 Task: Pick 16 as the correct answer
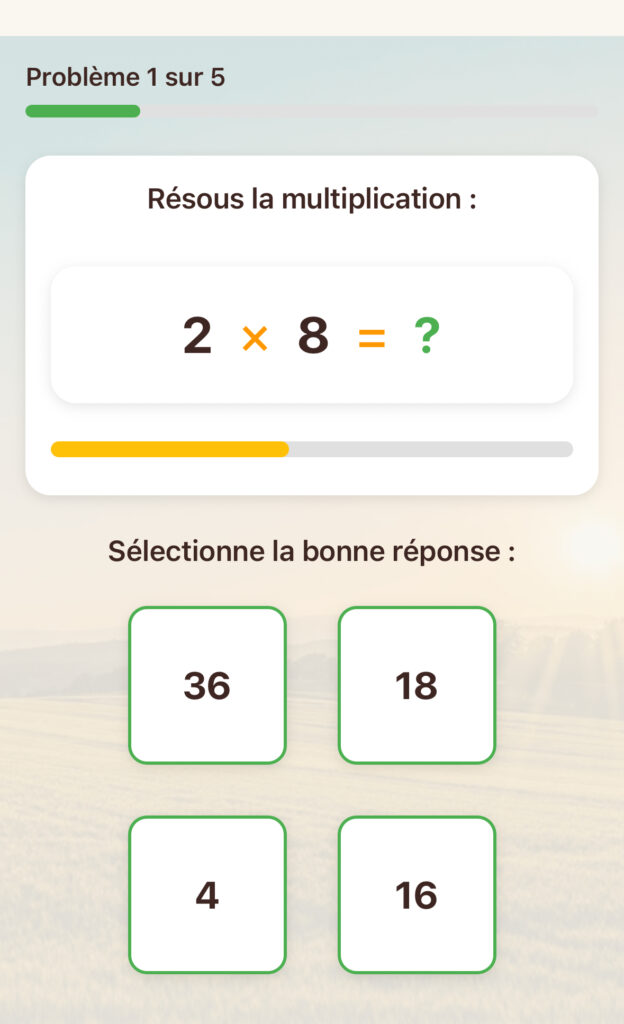pyautogui.click(x=416, y=895)
